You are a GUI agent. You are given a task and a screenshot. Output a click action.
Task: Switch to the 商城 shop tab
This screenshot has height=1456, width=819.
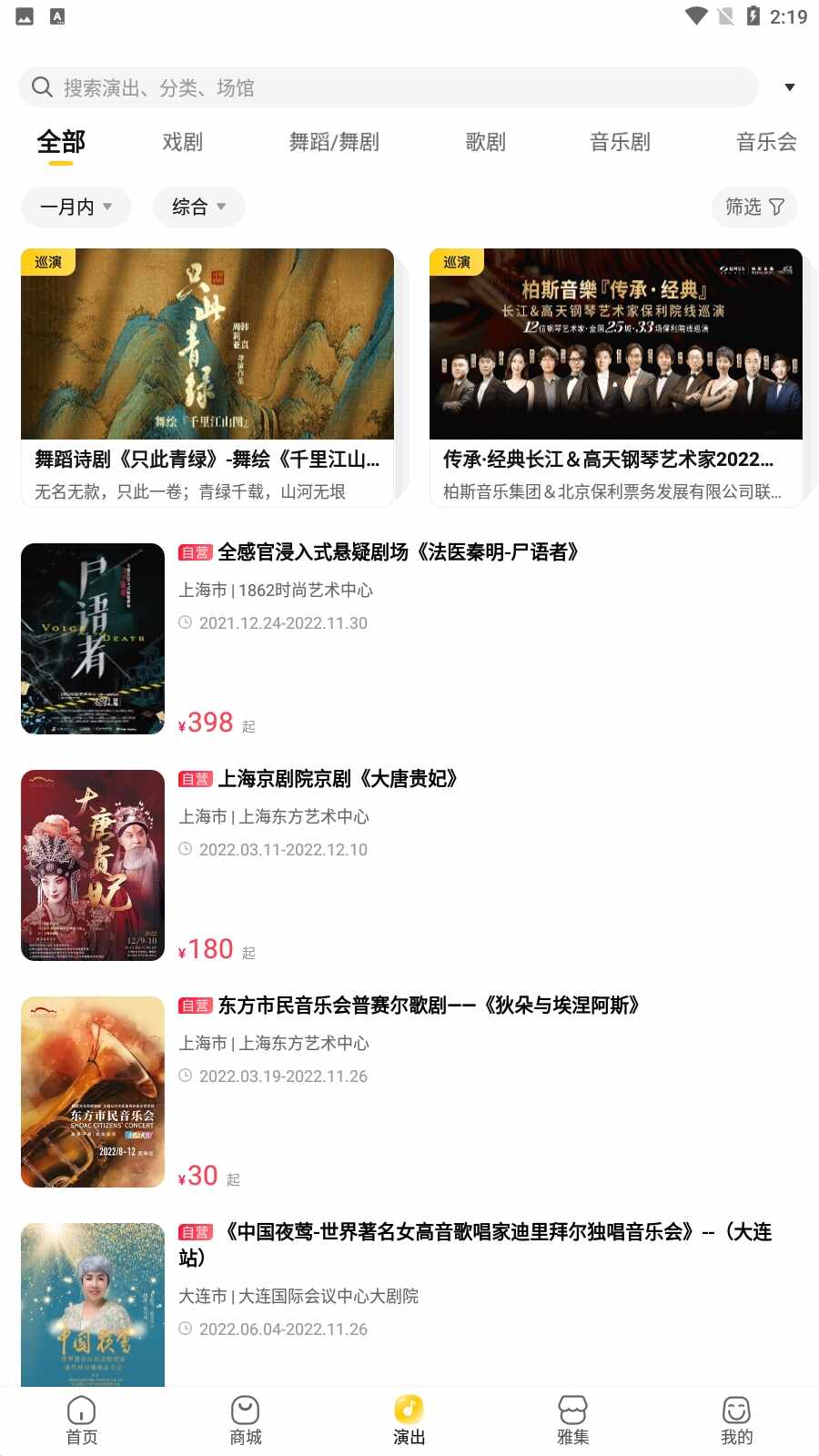pos(246,1420)
